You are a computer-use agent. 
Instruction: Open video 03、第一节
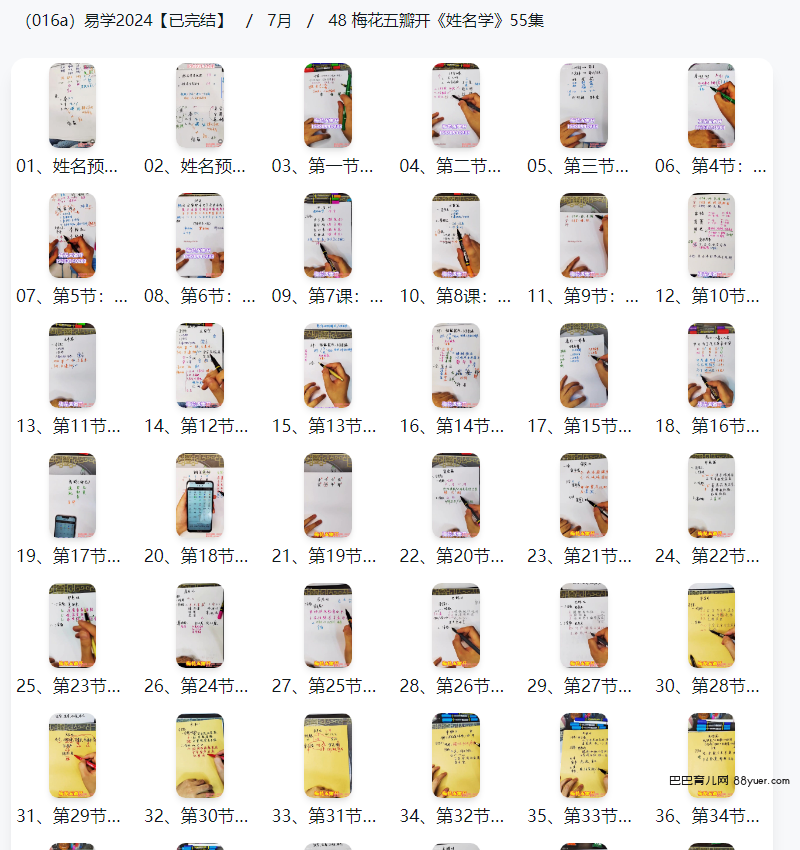(x=328, y=106)
